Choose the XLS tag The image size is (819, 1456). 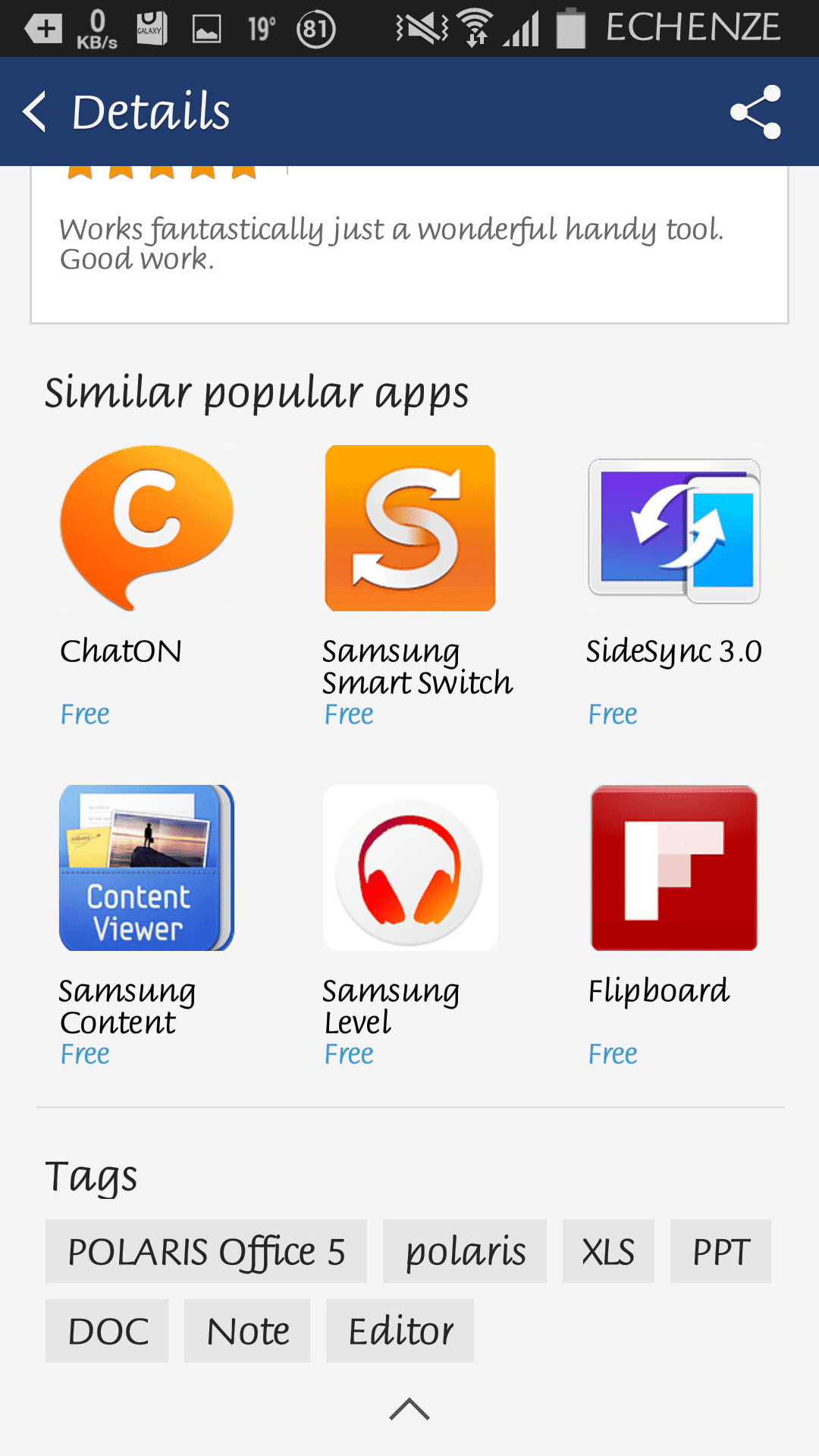coord(608,1251)
